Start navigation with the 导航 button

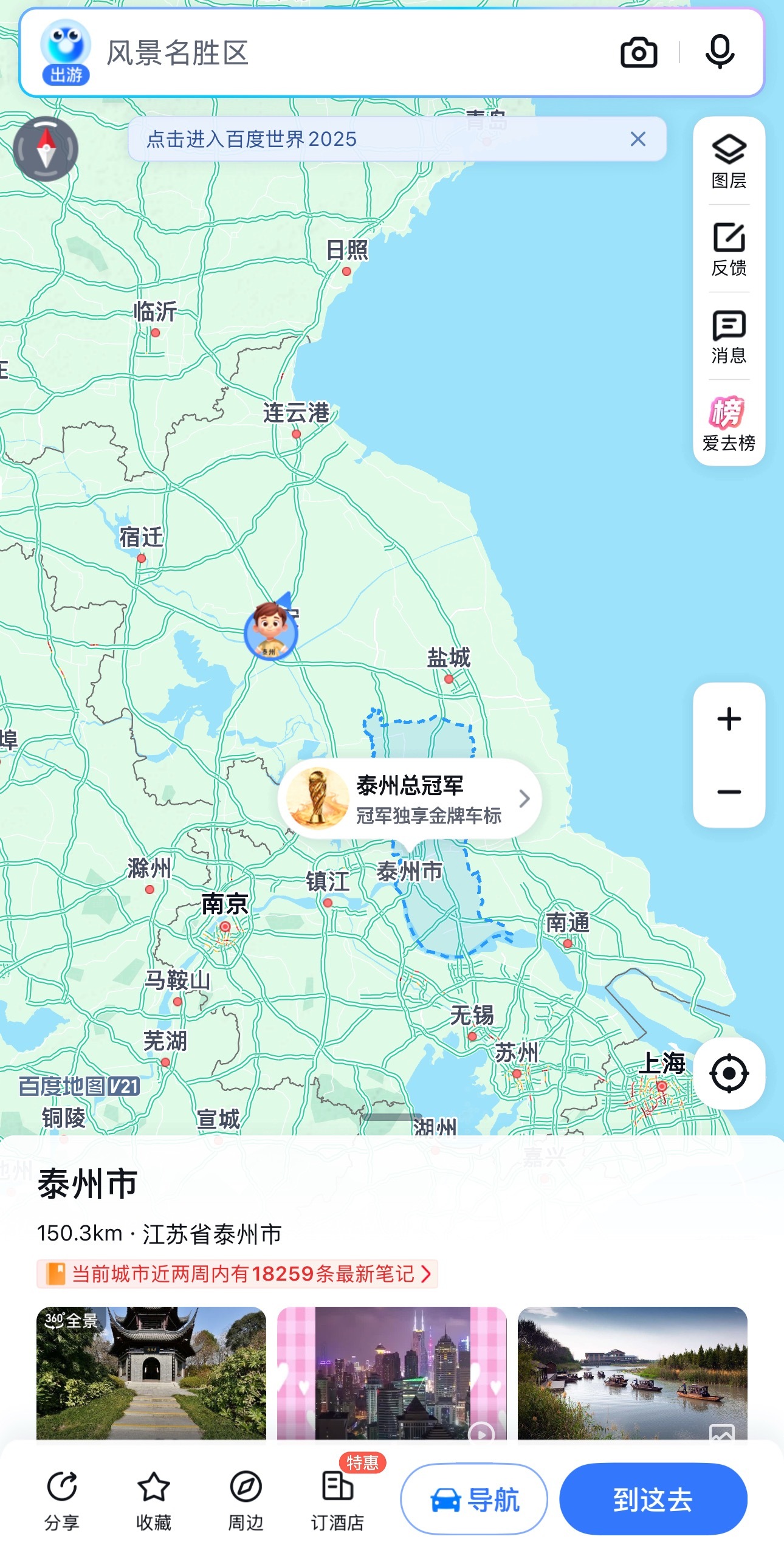pyautogui.click(x=474, y=1498)
